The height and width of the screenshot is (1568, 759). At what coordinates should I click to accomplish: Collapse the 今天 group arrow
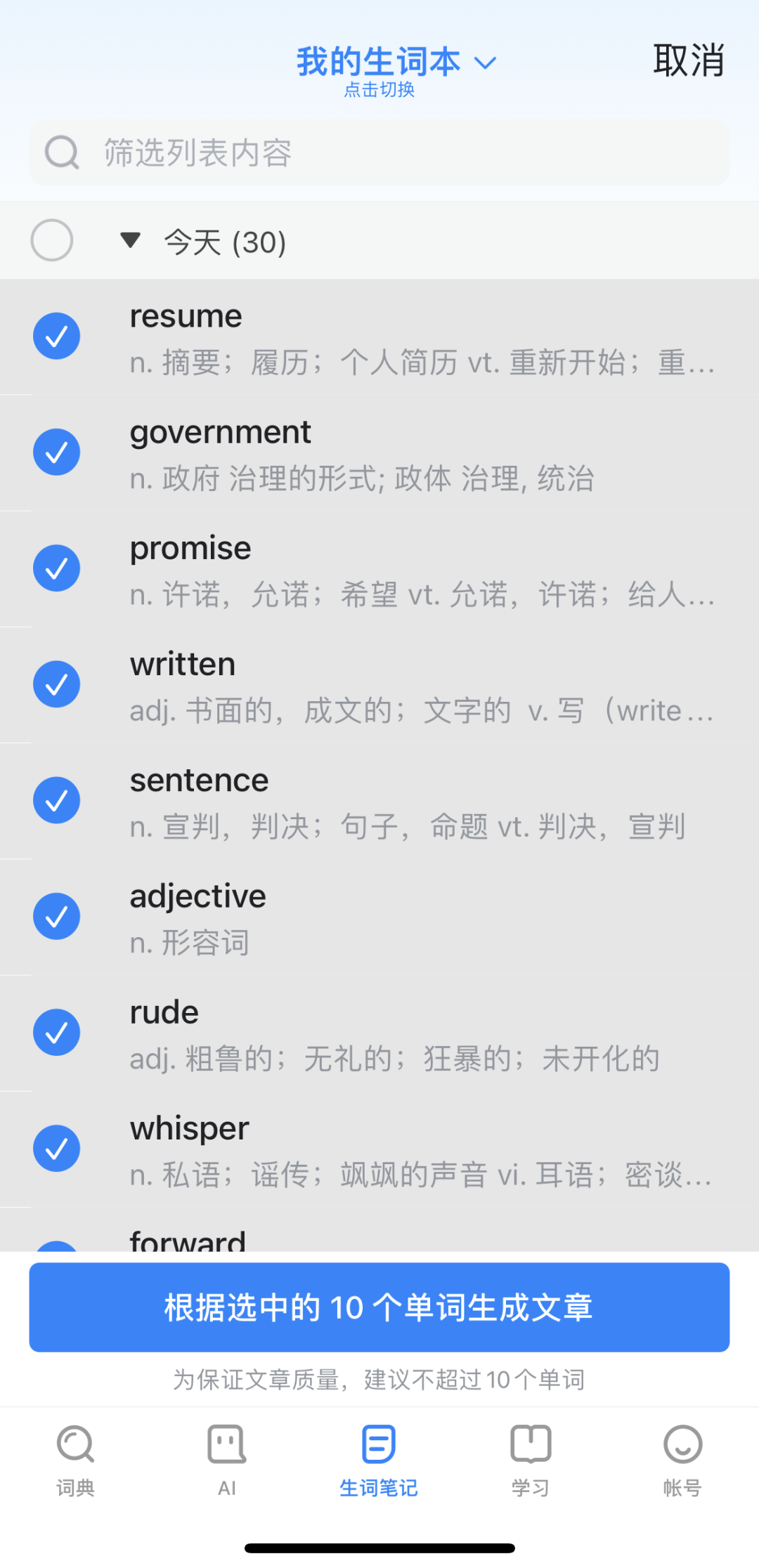pos(130,240)
